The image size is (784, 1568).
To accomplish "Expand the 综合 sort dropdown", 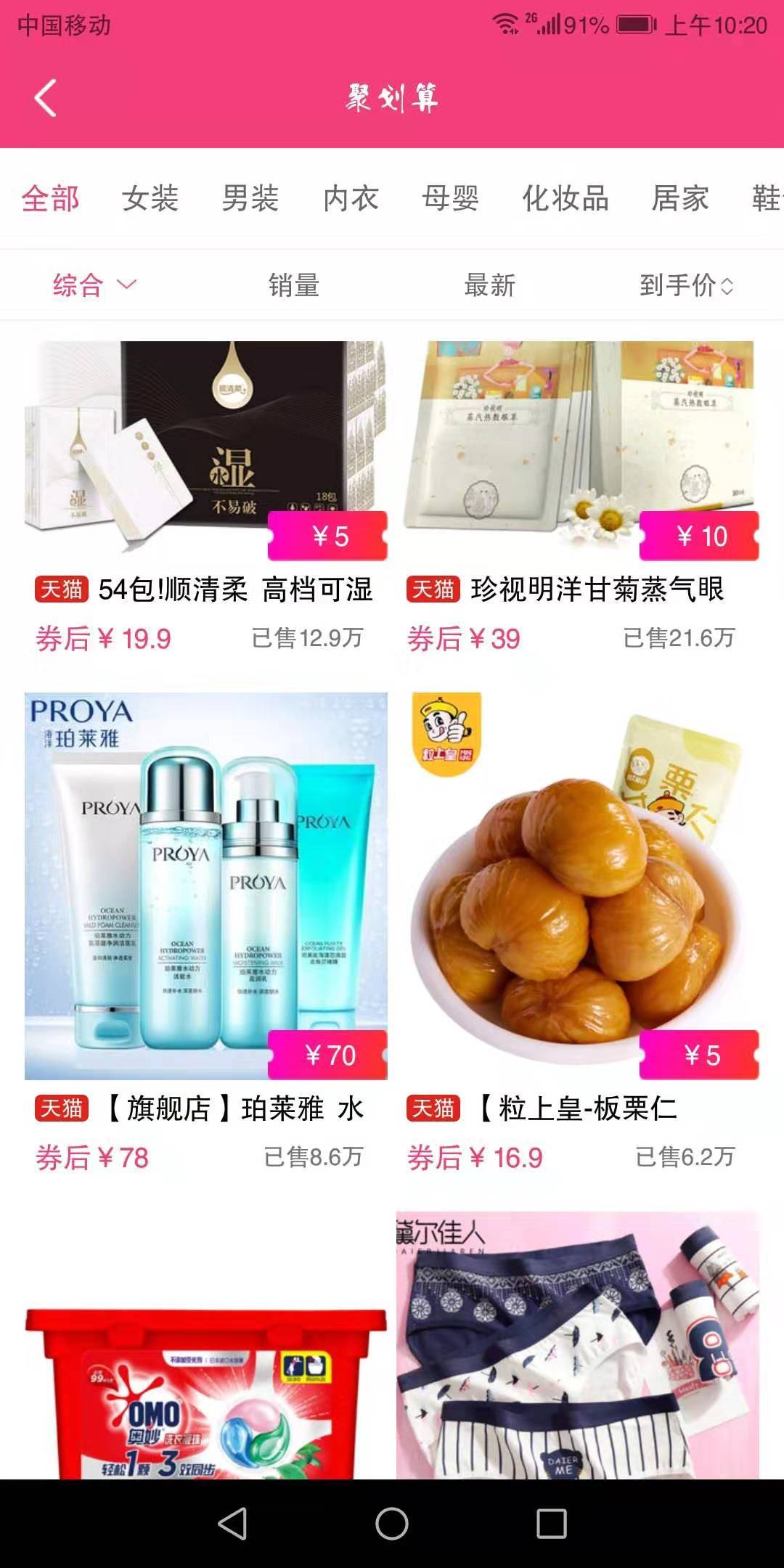I will click(94, 285).
